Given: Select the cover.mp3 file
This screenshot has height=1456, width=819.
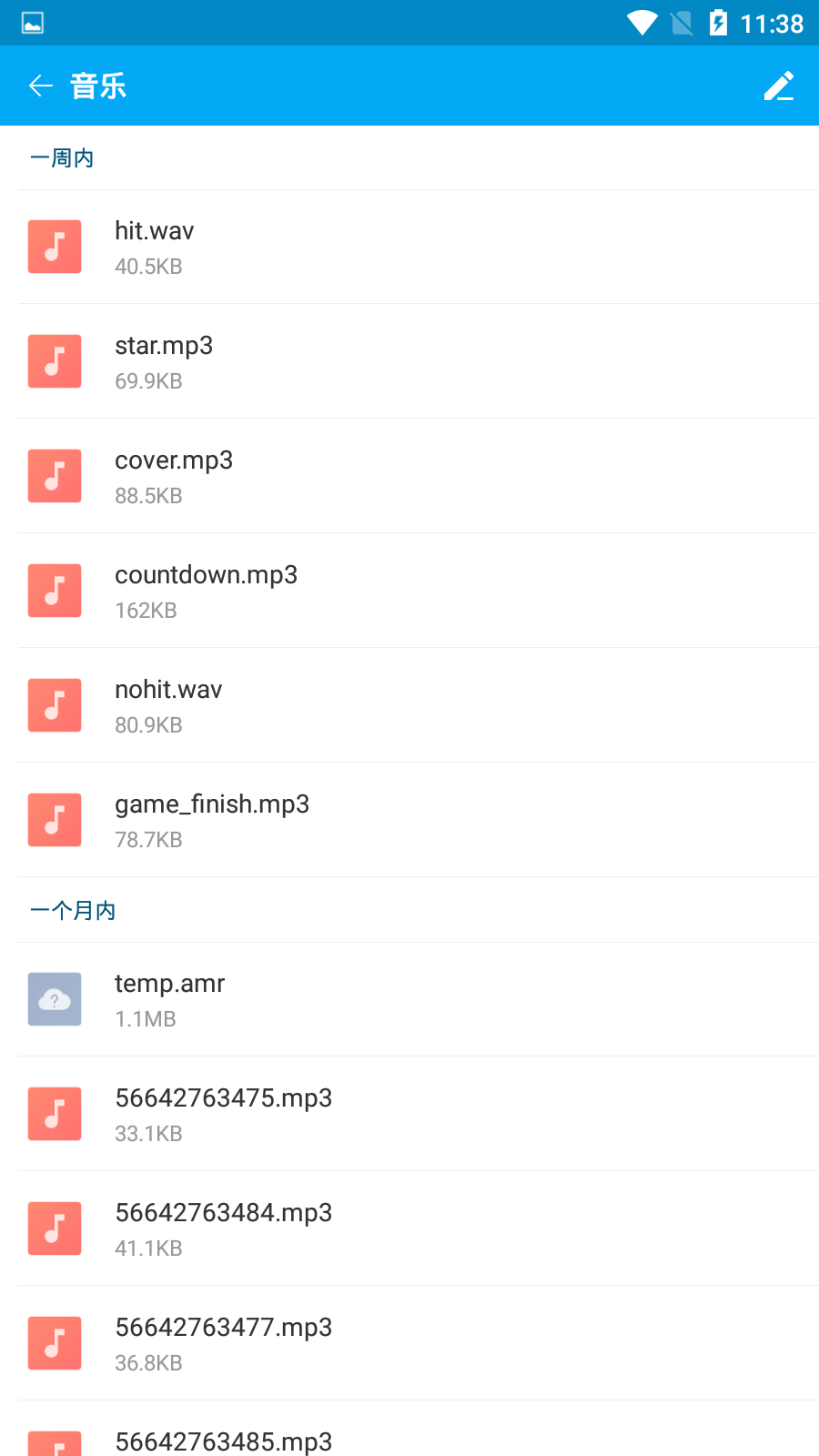Looking at the screenshot, I should (409, 477).
